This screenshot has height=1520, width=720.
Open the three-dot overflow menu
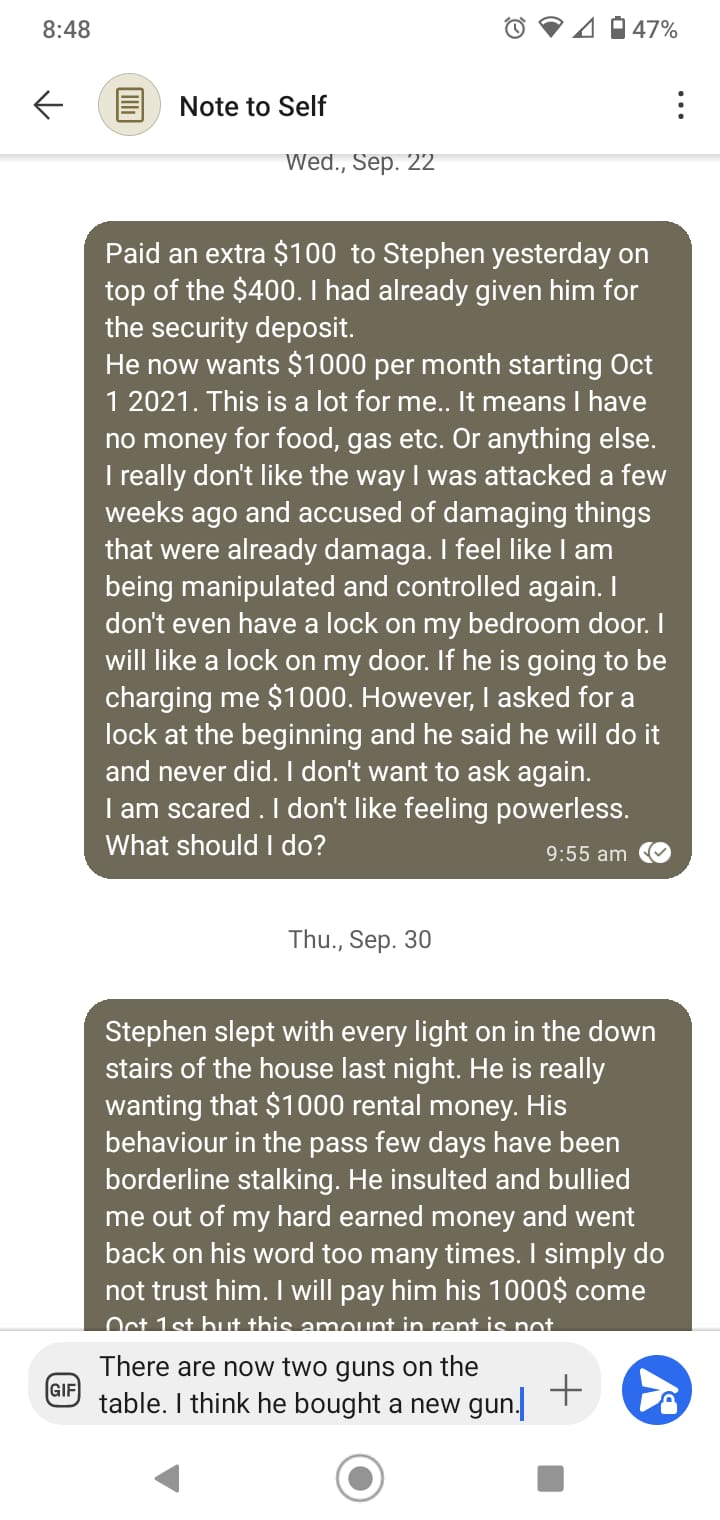[x=680, y=105]
